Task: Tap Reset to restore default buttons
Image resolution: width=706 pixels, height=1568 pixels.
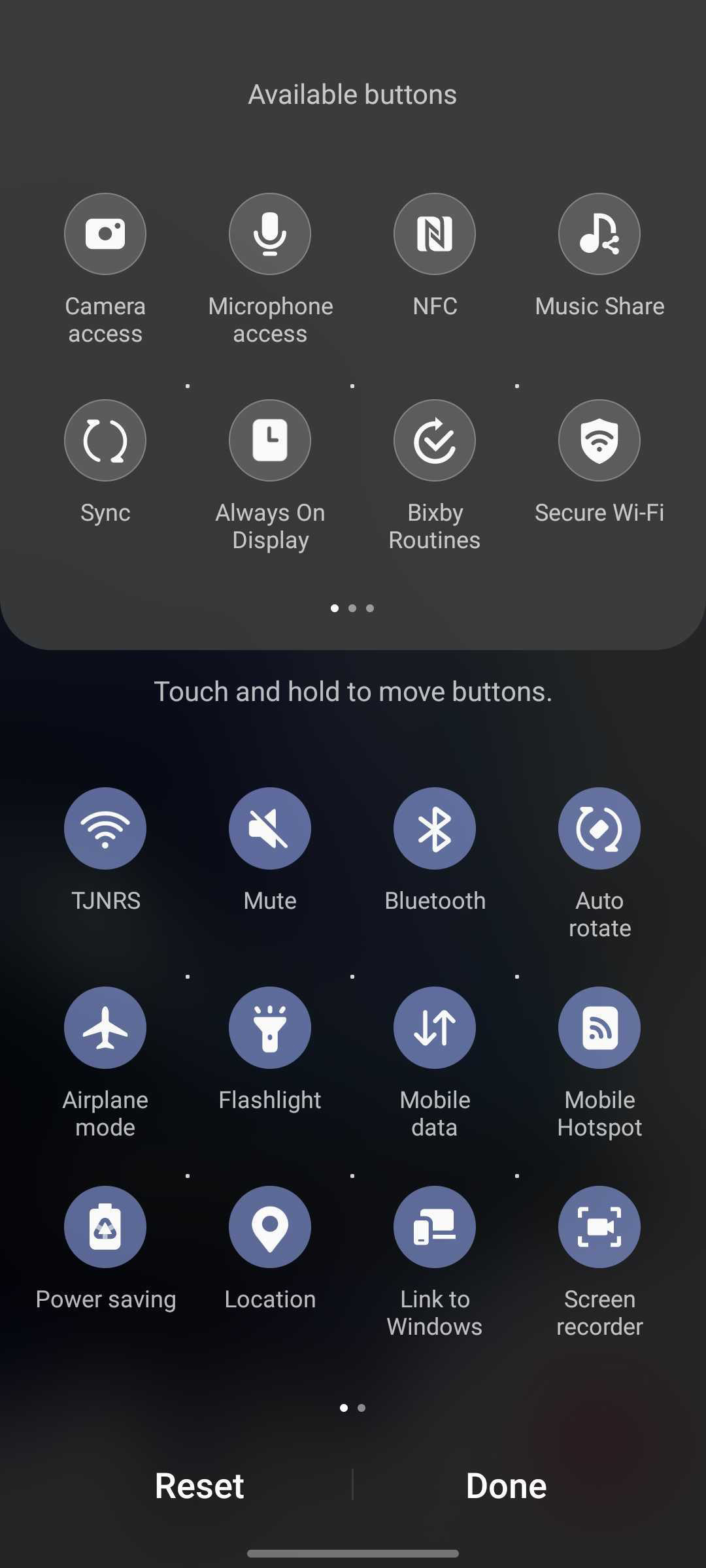Action: [198, 1485]
